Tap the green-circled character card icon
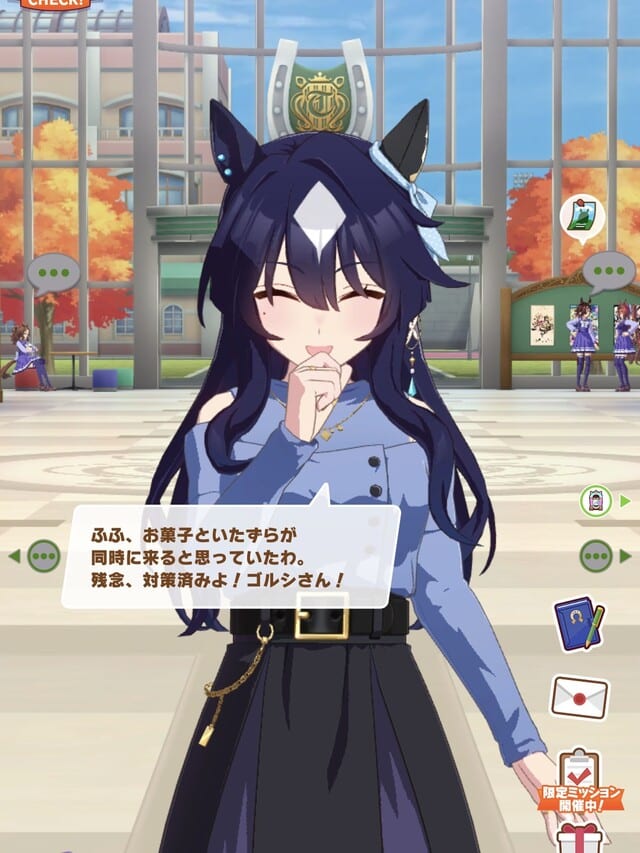The width and height of the screenshot is (640, 853). tap(596, 500)
